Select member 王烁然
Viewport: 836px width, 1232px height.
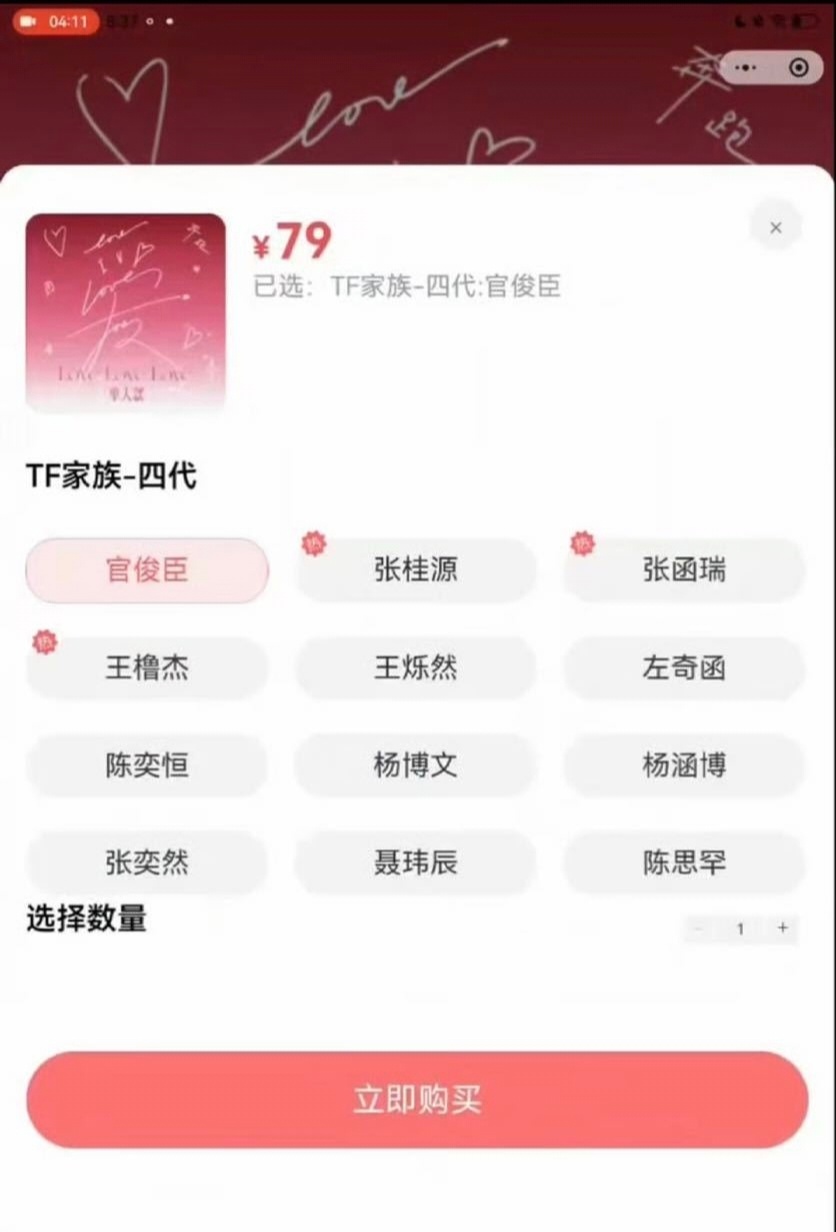415,668
